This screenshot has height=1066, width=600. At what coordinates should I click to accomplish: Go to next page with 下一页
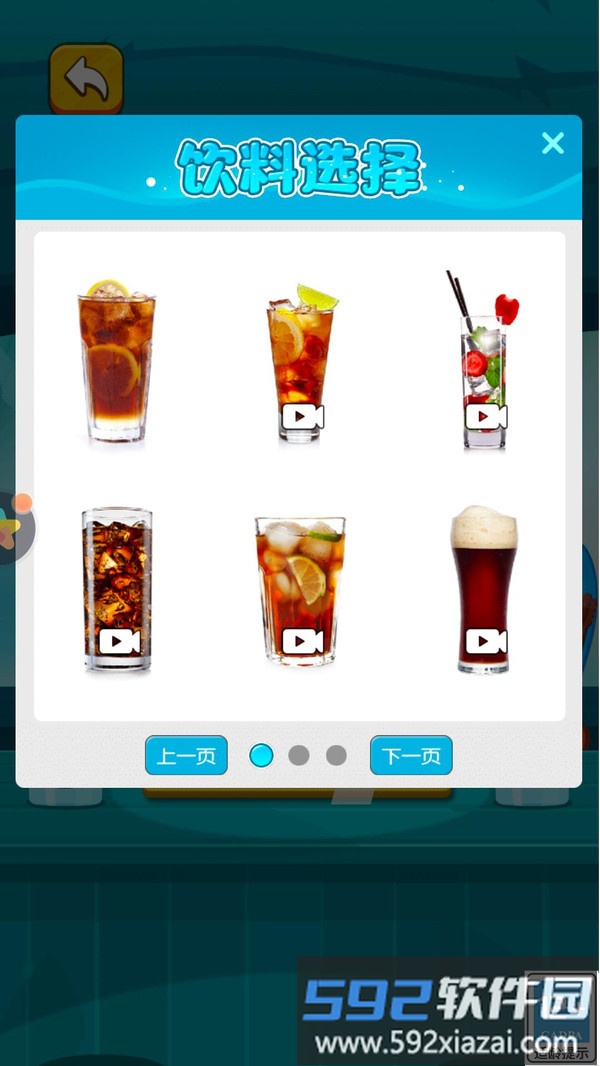[411, 756]
